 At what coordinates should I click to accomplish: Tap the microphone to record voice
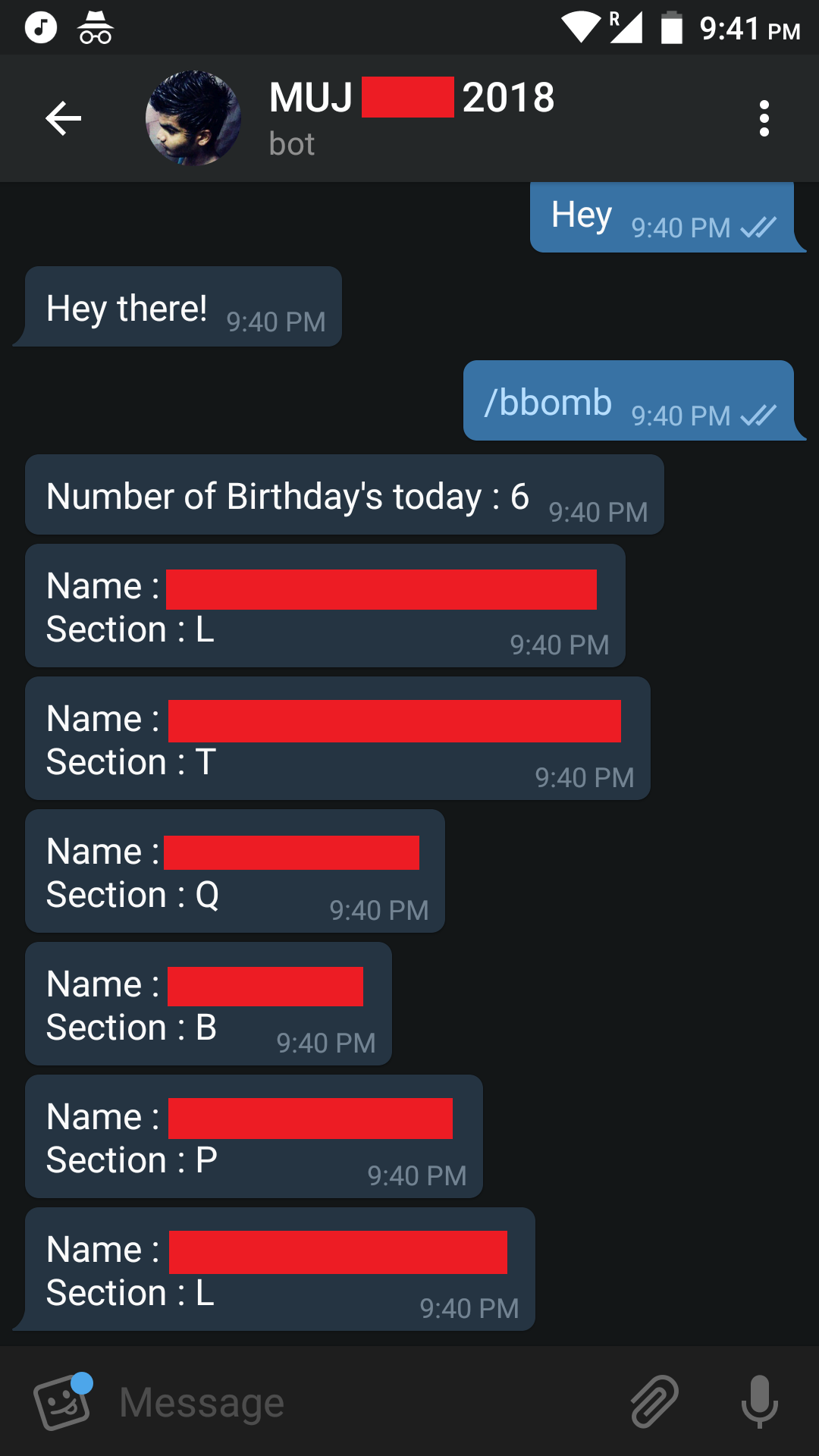(759, 1401)
